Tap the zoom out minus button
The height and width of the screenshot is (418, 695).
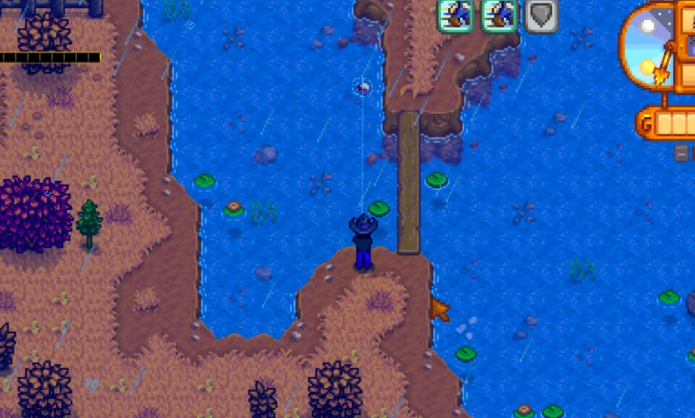click(x=682, y=153)
